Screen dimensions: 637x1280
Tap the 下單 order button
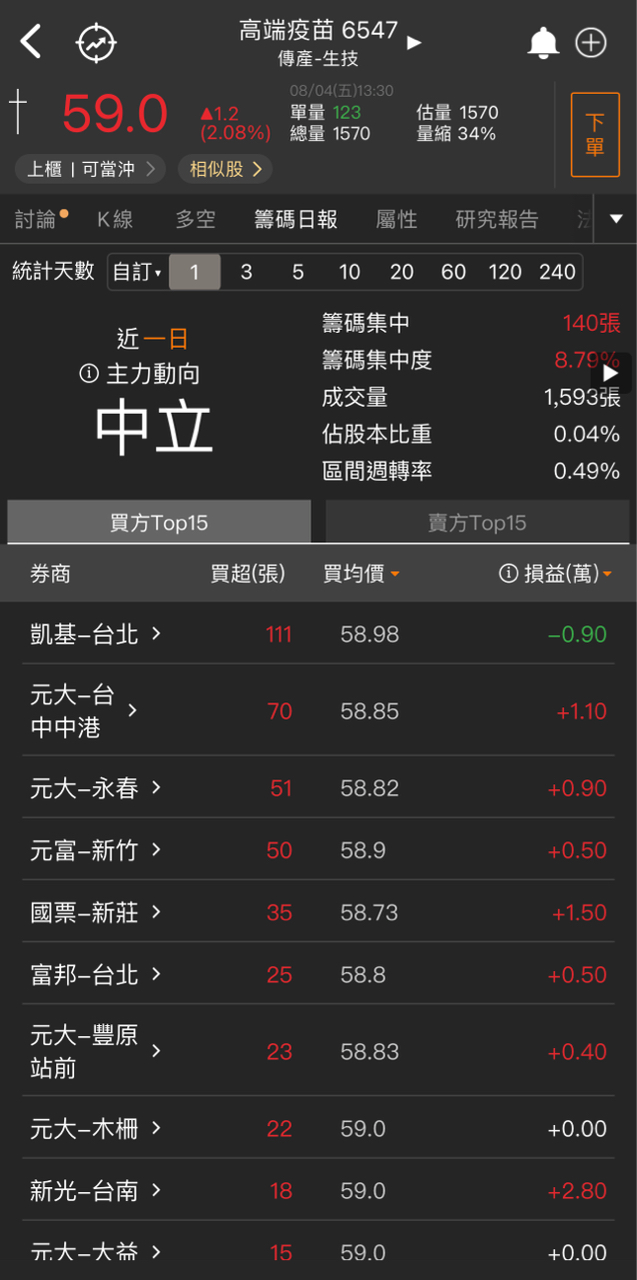coord(595,134)
